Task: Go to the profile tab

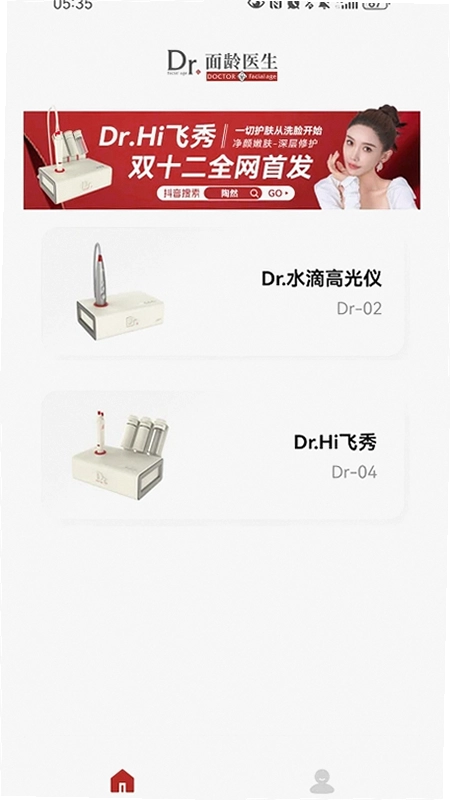Action: pos(322,781)
